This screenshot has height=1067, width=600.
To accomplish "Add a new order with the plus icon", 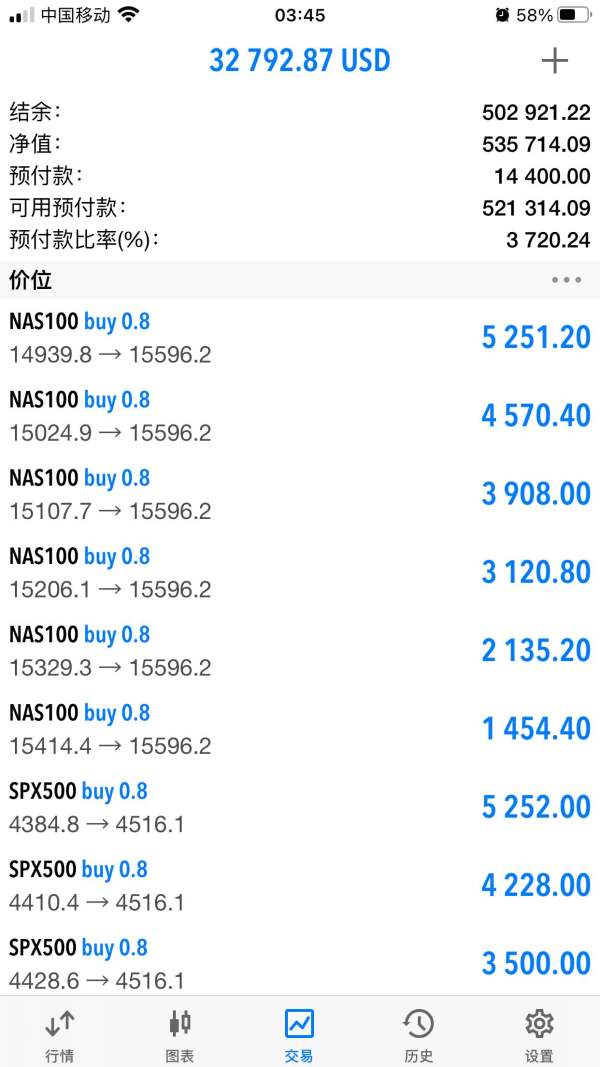I will pyautogui.click(x=554, y=61).
